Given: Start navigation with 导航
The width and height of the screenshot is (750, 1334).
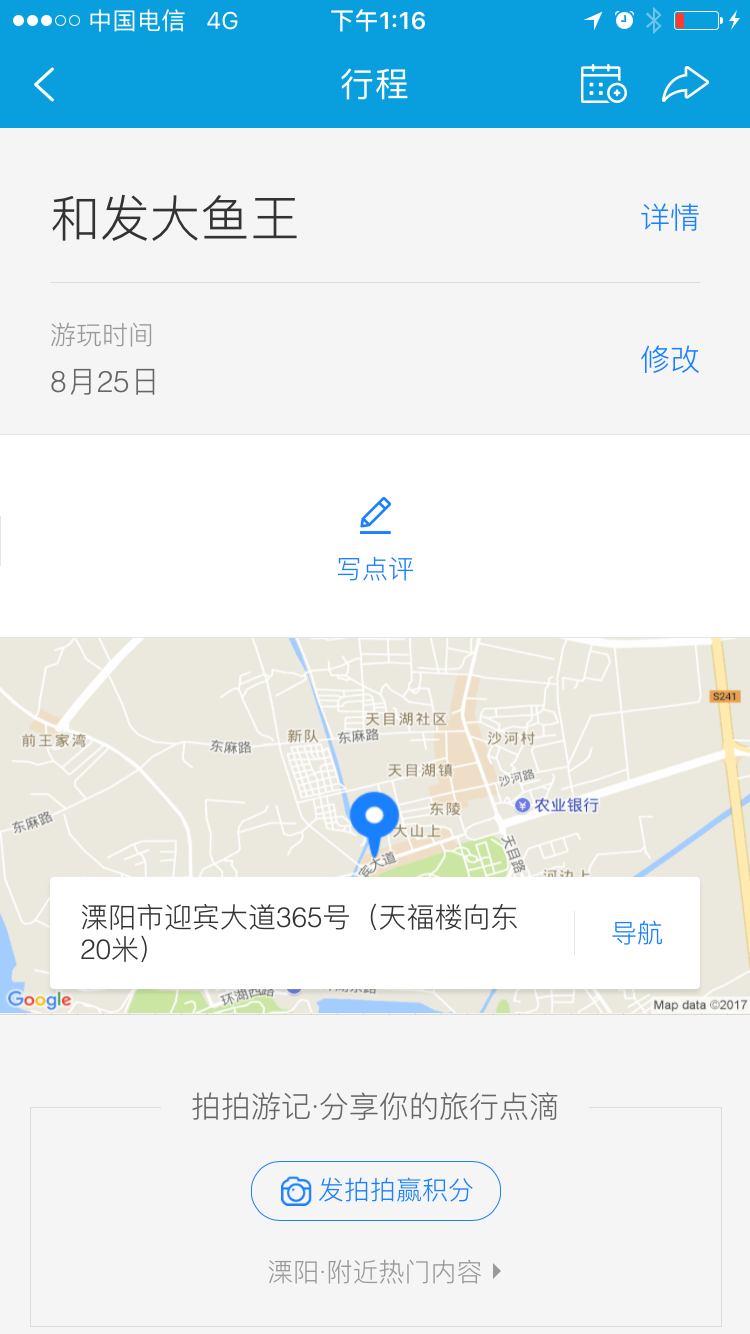Looking at the screenshot, I should click(x=637, y=933).
